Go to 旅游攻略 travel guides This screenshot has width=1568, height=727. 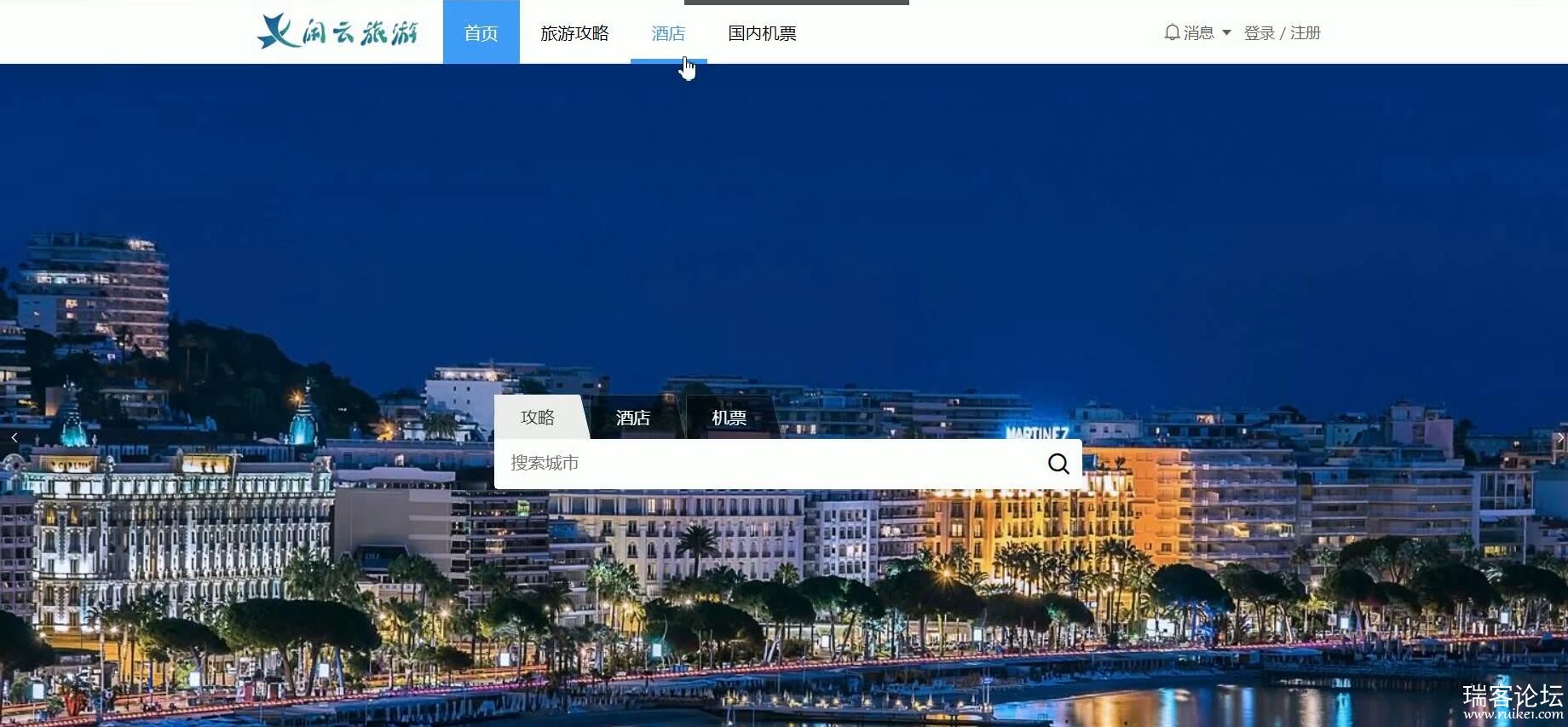[x=574, y=33]
